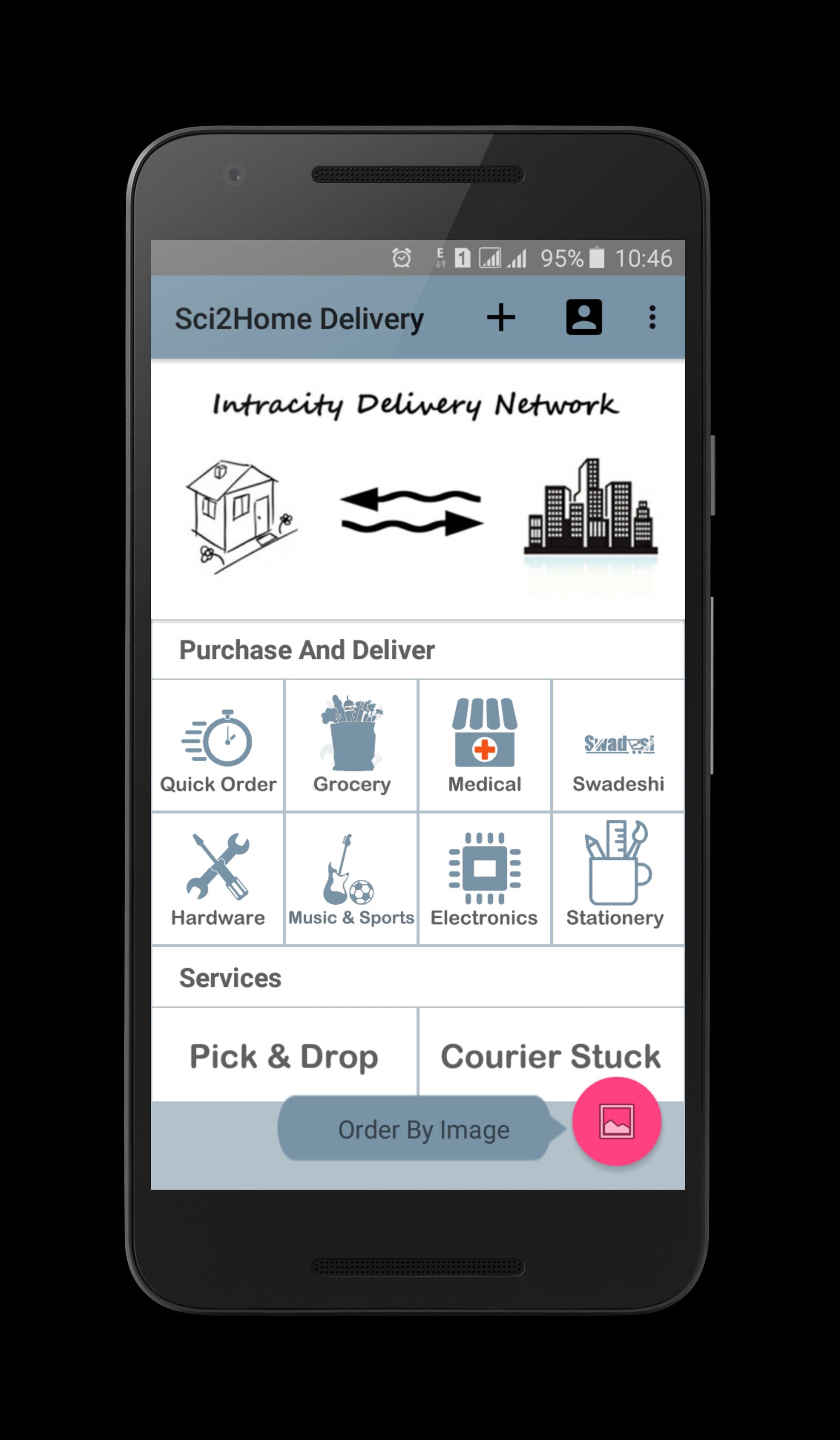Browse the Hardware category
Viewport: 840px width, 1440px height.
pyautogui.click(x=218, y=879)
